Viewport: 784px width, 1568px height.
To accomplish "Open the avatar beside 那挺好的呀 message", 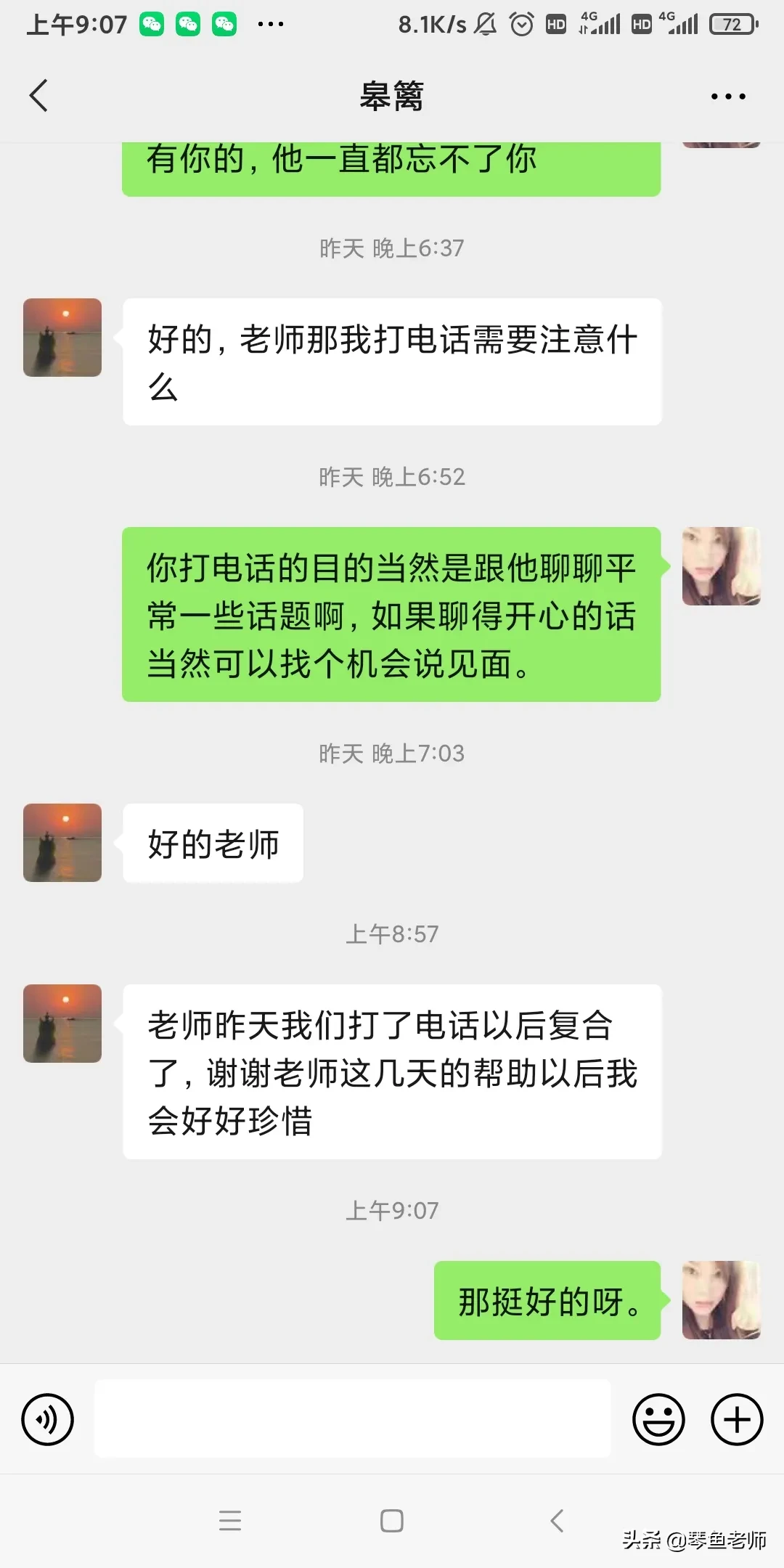I will click(x=721, y=1300).
